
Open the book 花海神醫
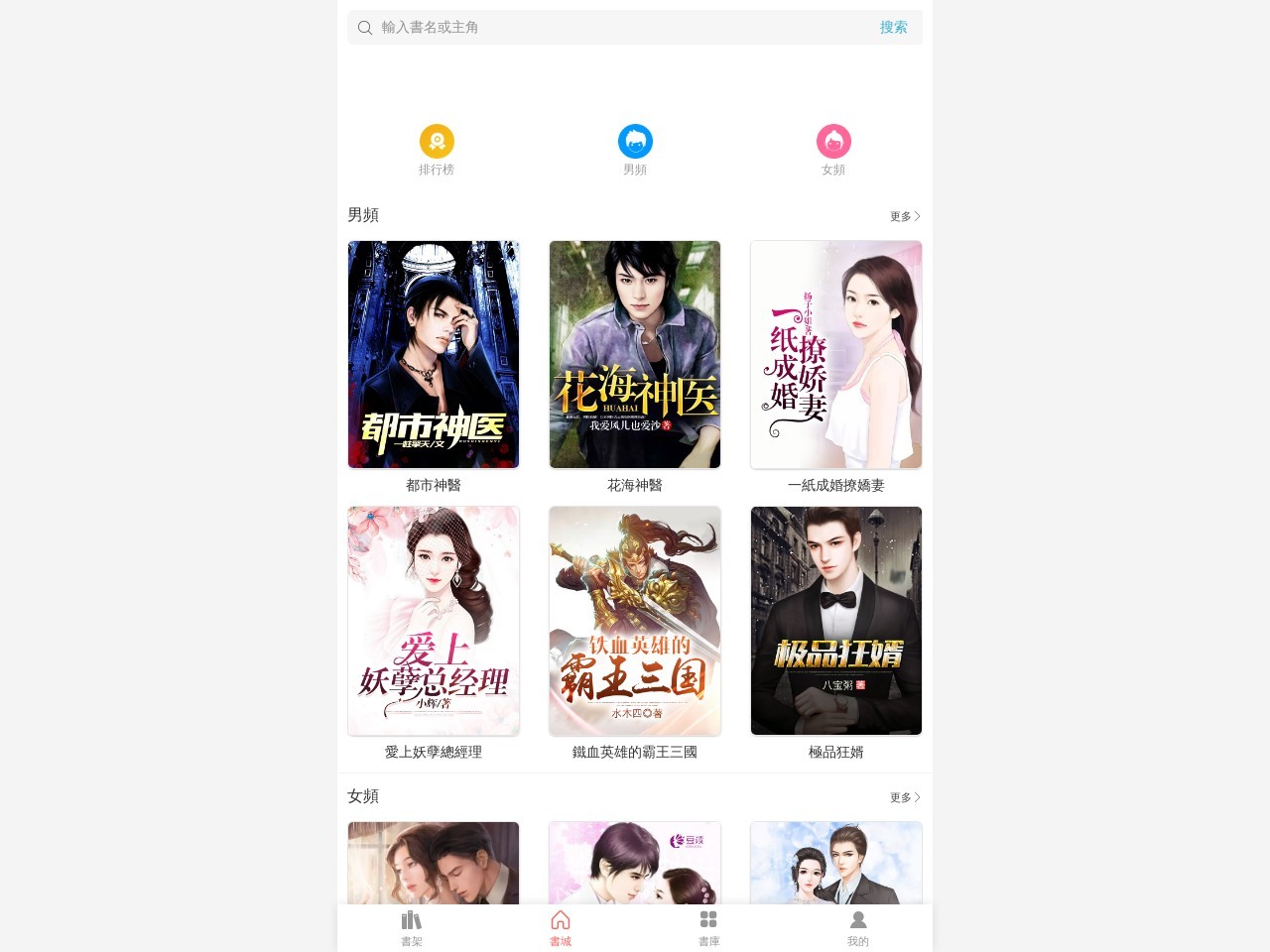pos(635,355)
